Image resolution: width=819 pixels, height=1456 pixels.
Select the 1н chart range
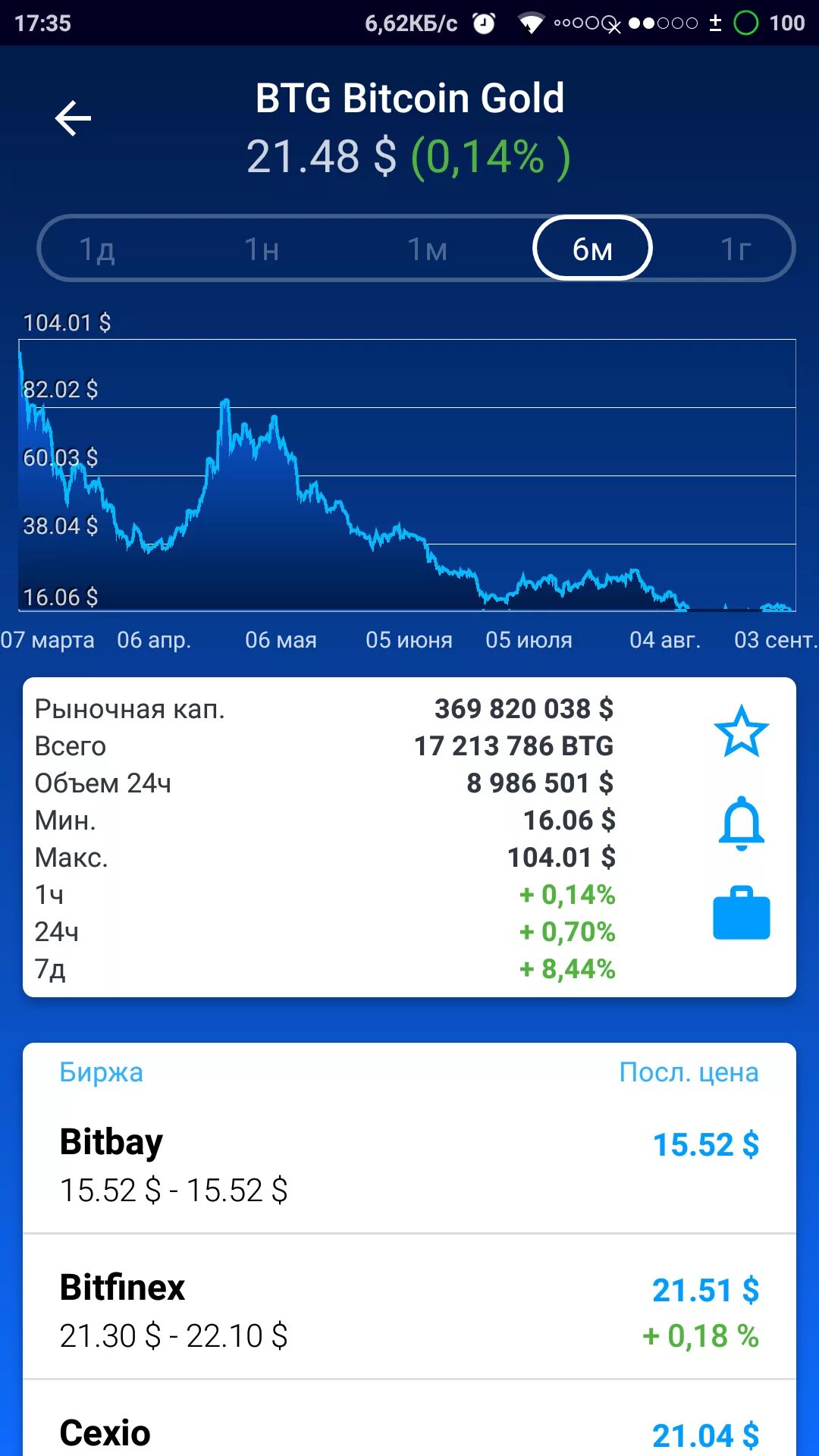[262, 249]
